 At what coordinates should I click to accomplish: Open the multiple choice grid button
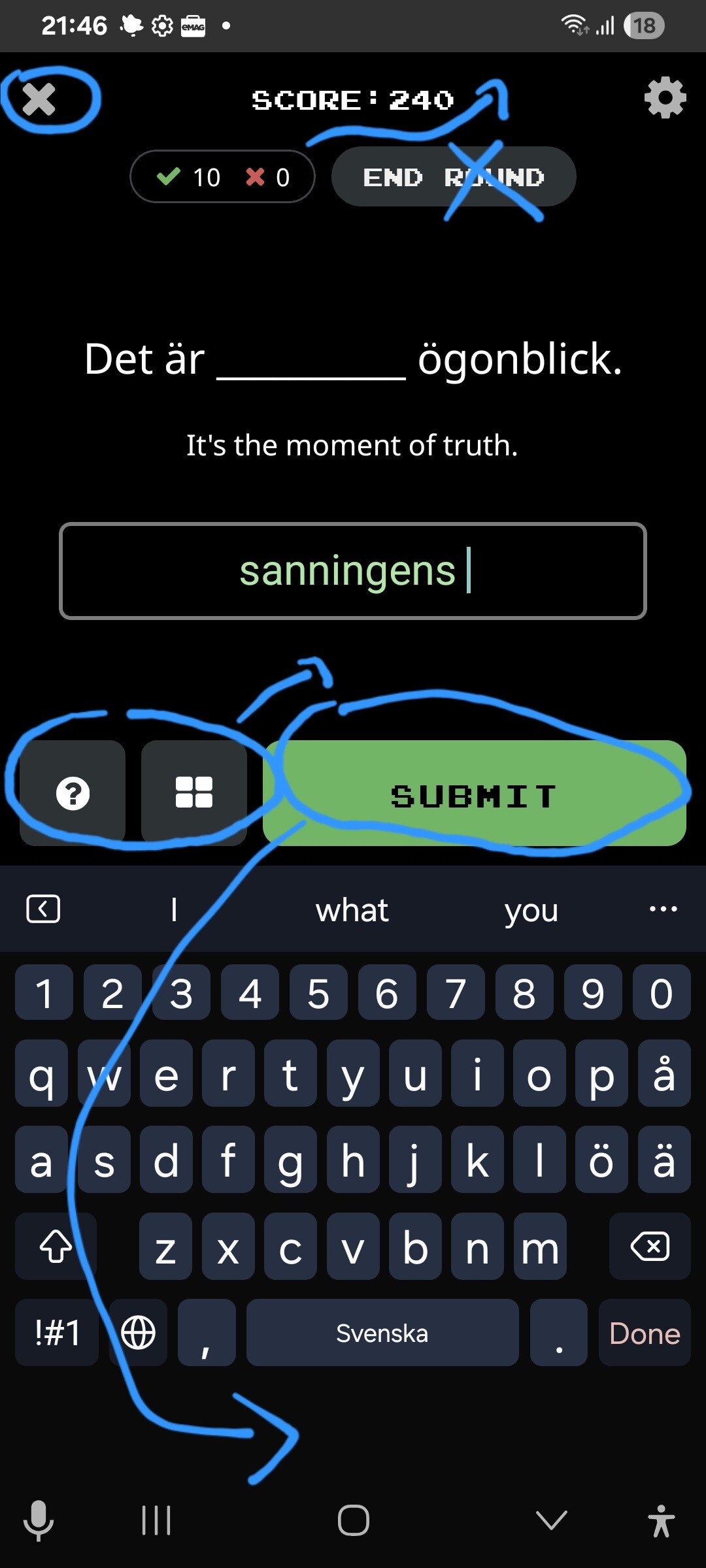194,793
